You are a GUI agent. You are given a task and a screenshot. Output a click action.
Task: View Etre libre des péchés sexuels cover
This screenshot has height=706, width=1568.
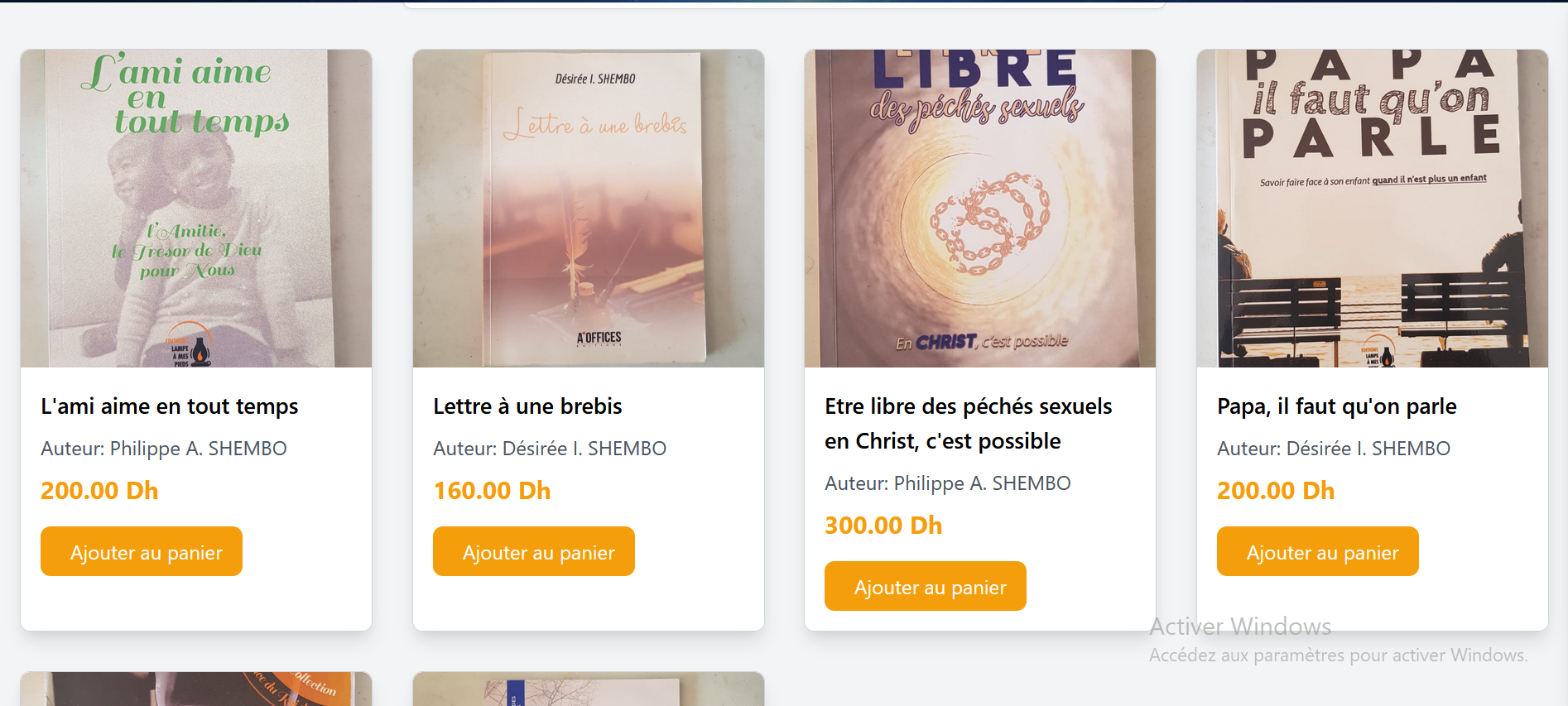coord(980,209)
